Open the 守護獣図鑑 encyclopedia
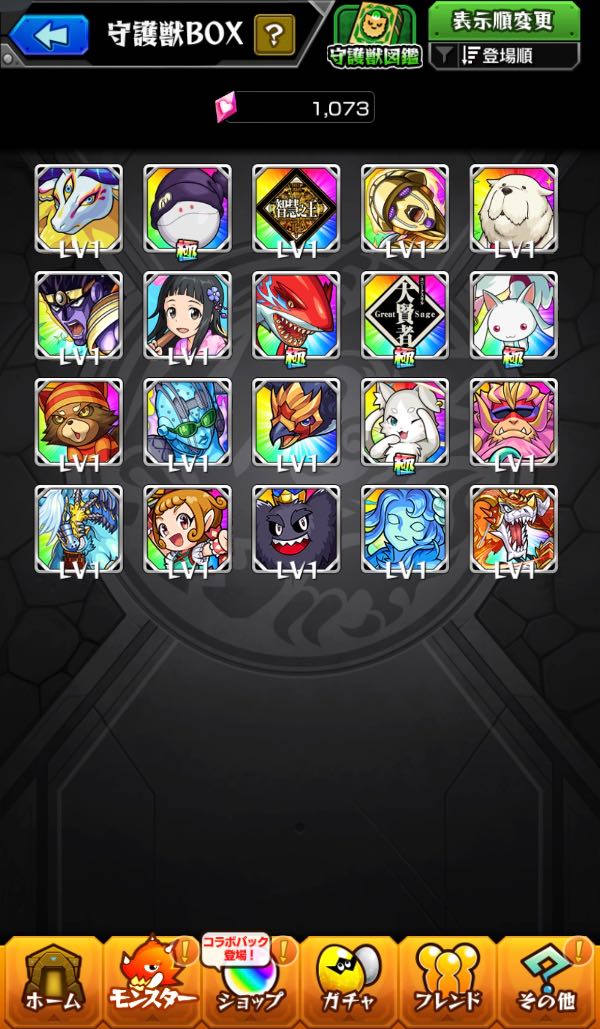This screenshot has width=600, height=1029. point(375,37)
